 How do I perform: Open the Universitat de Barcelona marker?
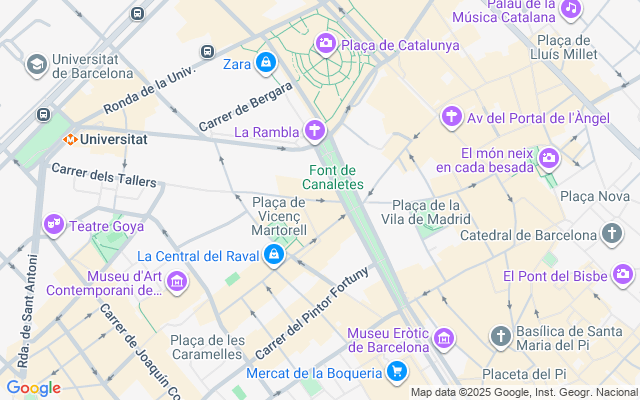pos(37,65)
